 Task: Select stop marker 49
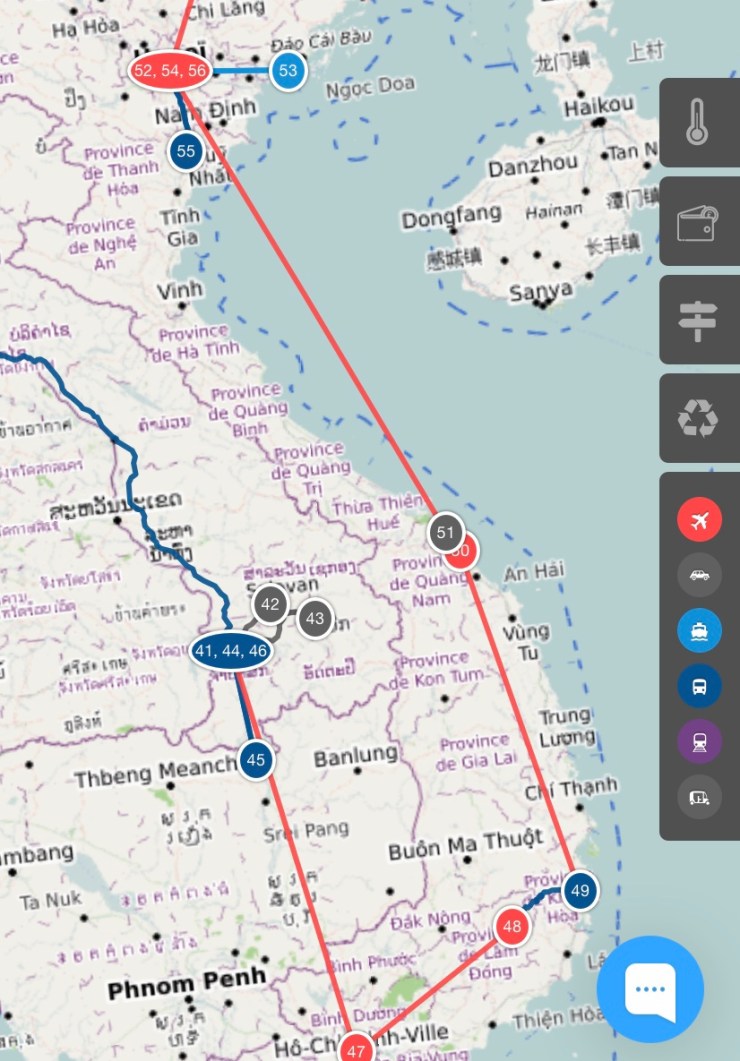click(x=579, y=889)
